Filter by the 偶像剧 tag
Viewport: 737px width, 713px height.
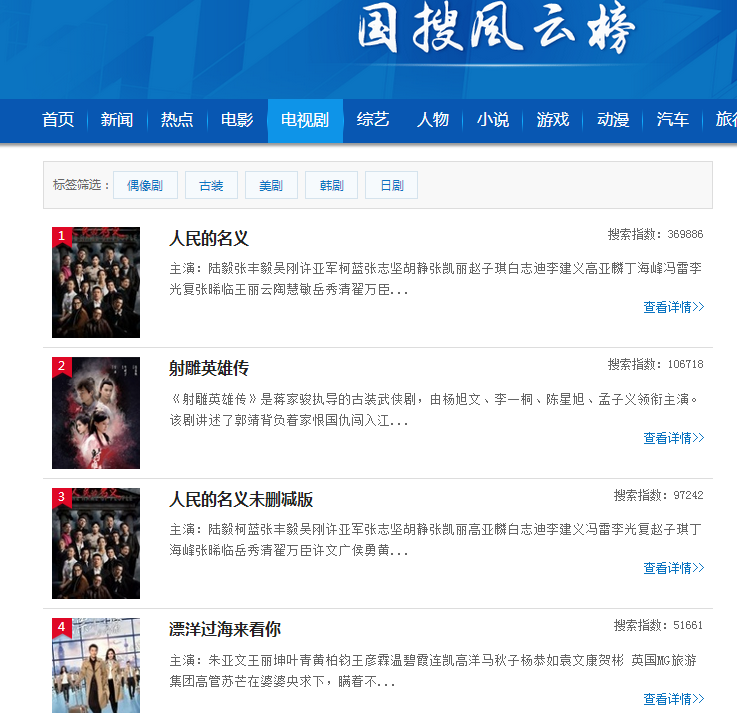coord(145,185)
